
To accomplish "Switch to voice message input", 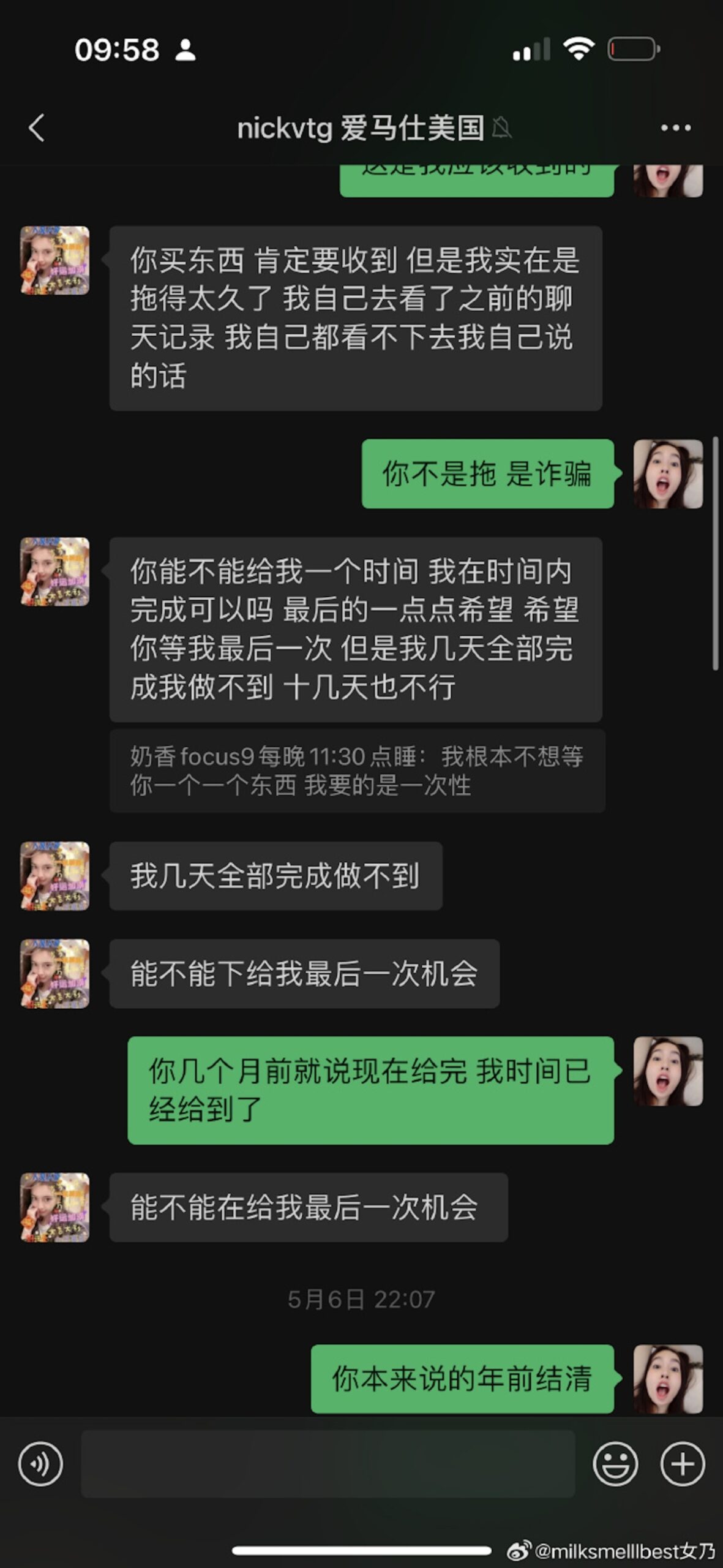I will 40,1464.
